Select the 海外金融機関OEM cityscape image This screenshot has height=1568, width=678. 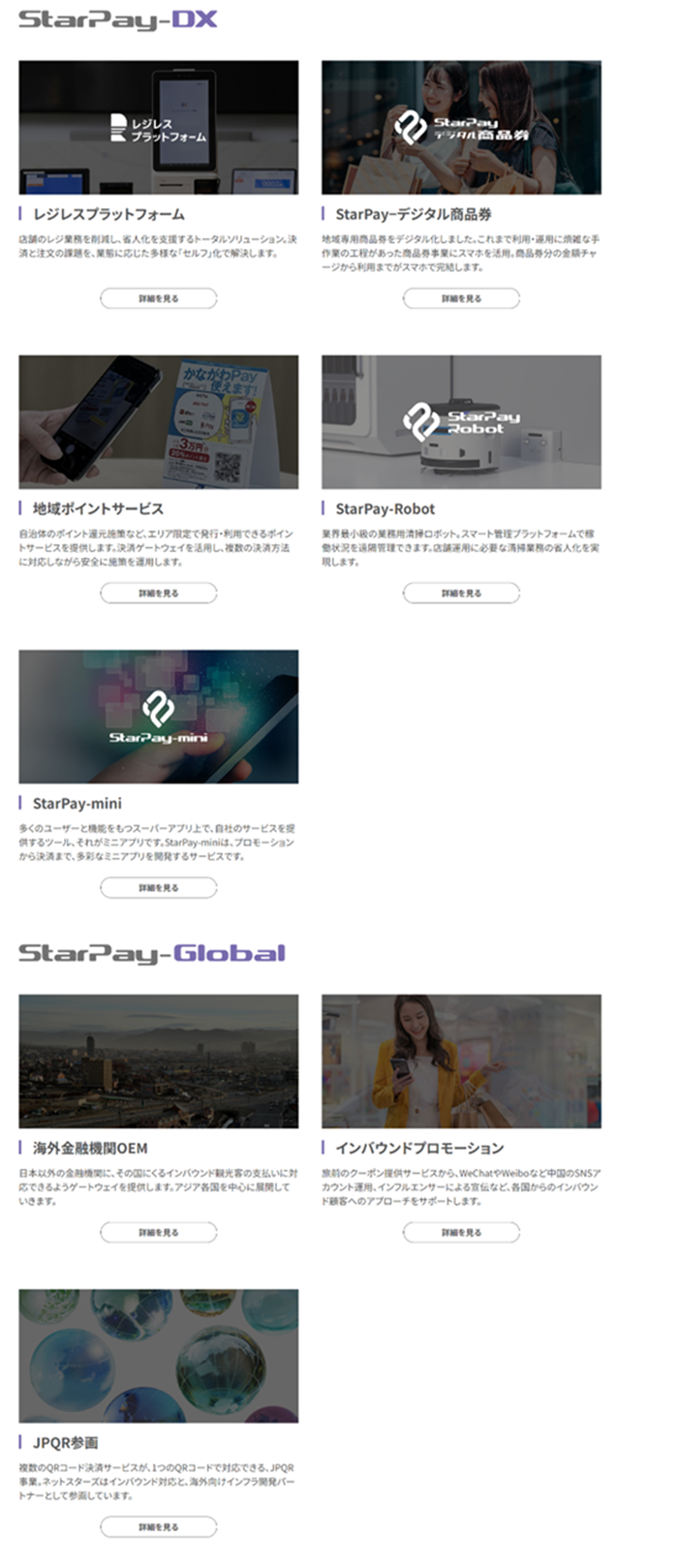[158, 1061]
